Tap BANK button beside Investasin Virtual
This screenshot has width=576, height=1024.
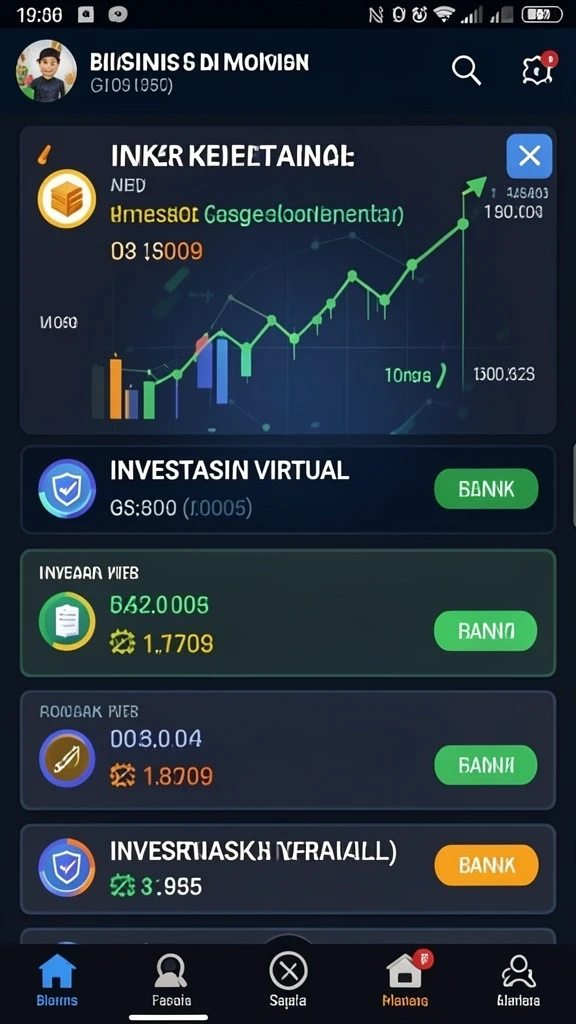486,488
